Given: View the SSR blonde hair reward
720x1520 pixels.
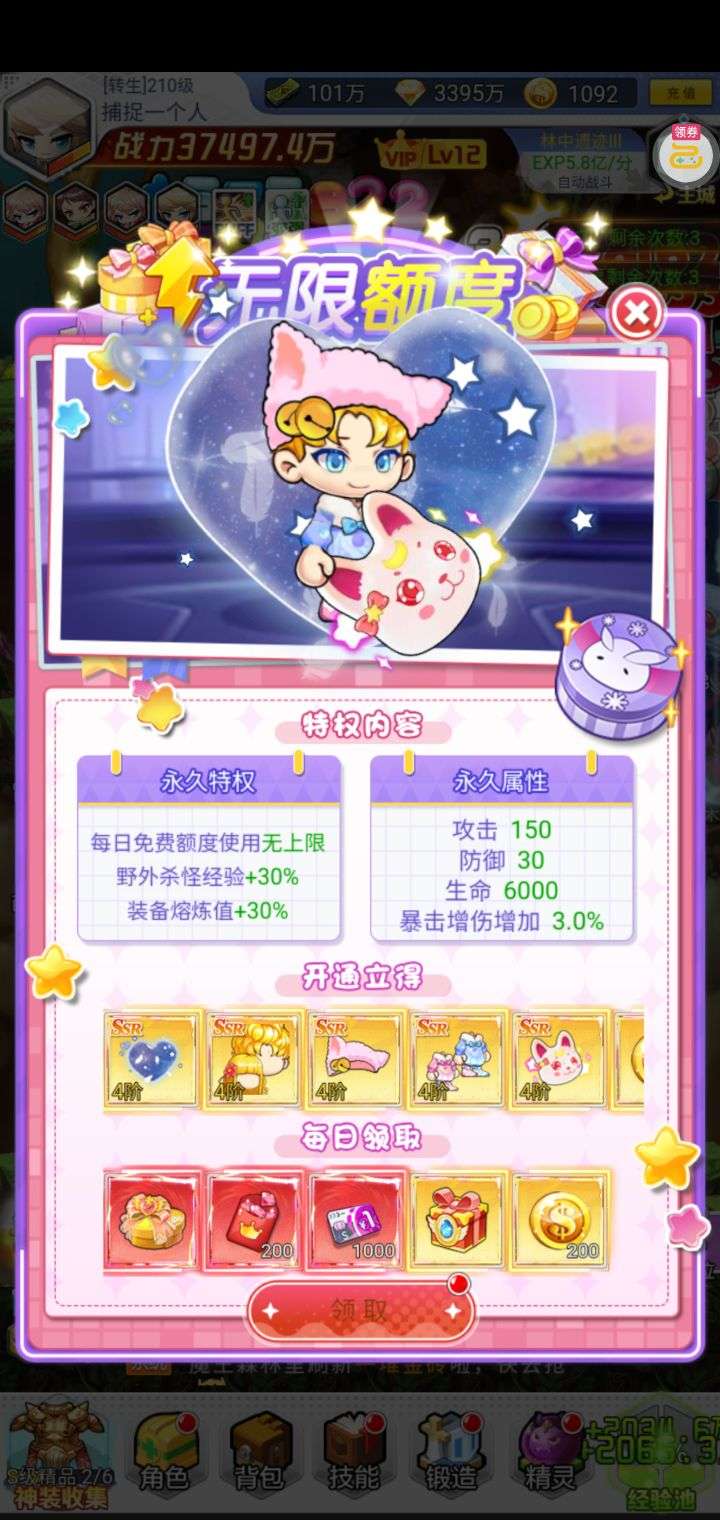Looking at the screenshot, I should click(x=255, y=1060).
